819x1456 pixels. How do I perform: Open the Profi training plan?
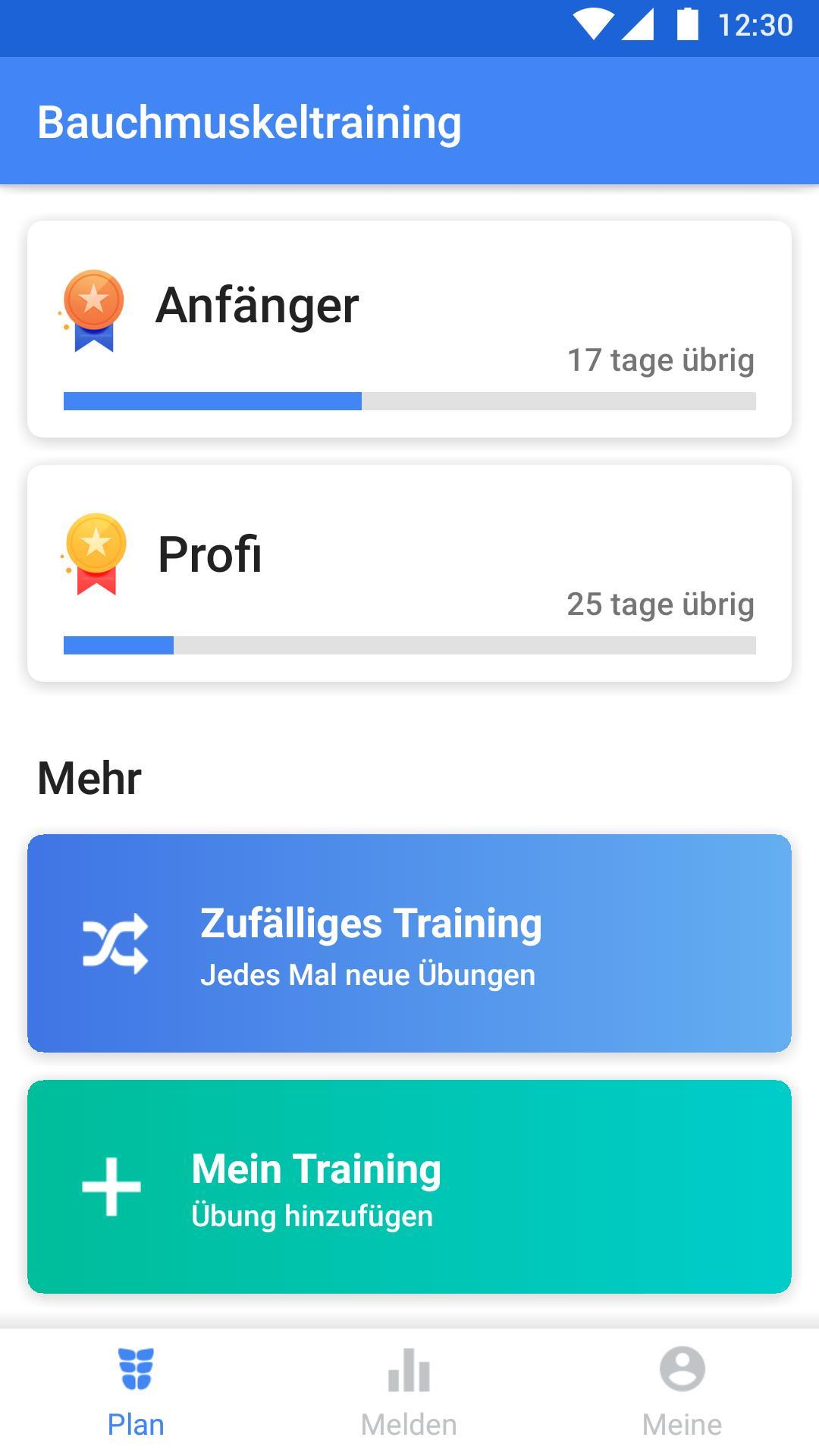click(x=409, y=573)
